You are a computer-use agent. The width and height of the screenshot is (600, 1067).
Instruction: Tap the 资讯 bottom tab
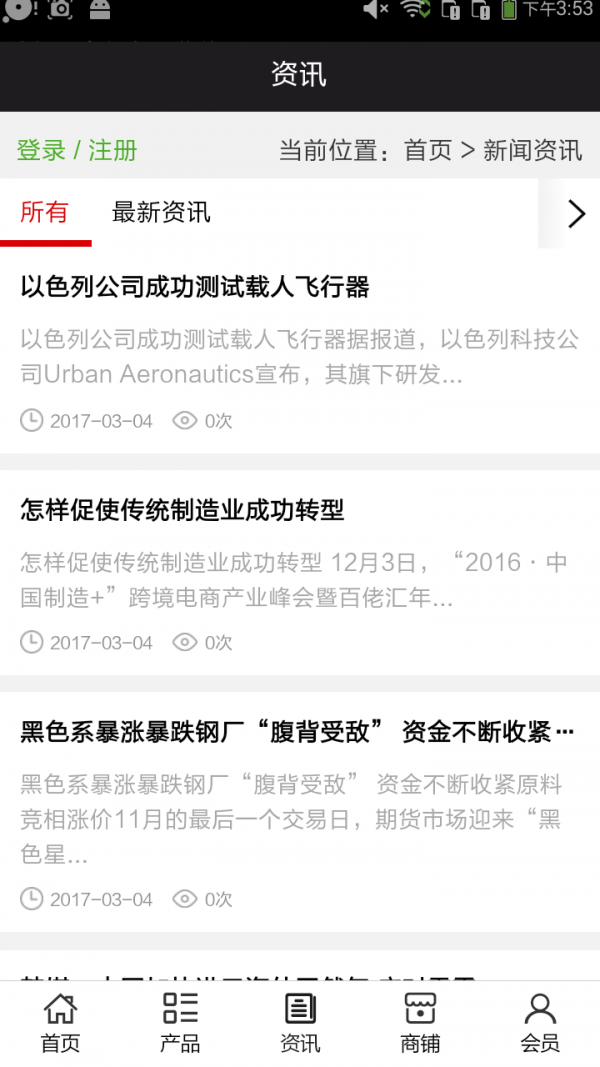point(300,1023)
